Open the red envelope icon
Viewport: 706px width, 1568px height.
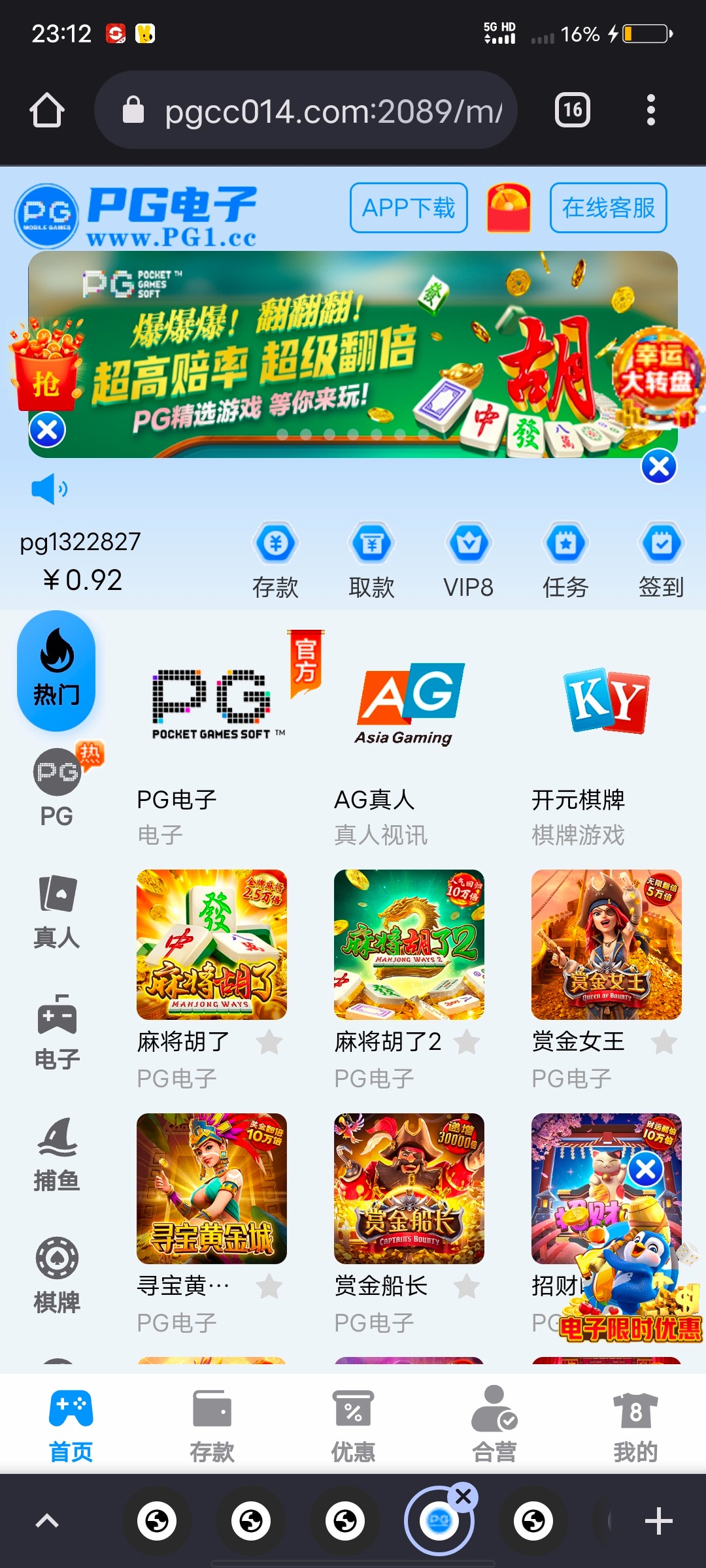tap(509, 208)
